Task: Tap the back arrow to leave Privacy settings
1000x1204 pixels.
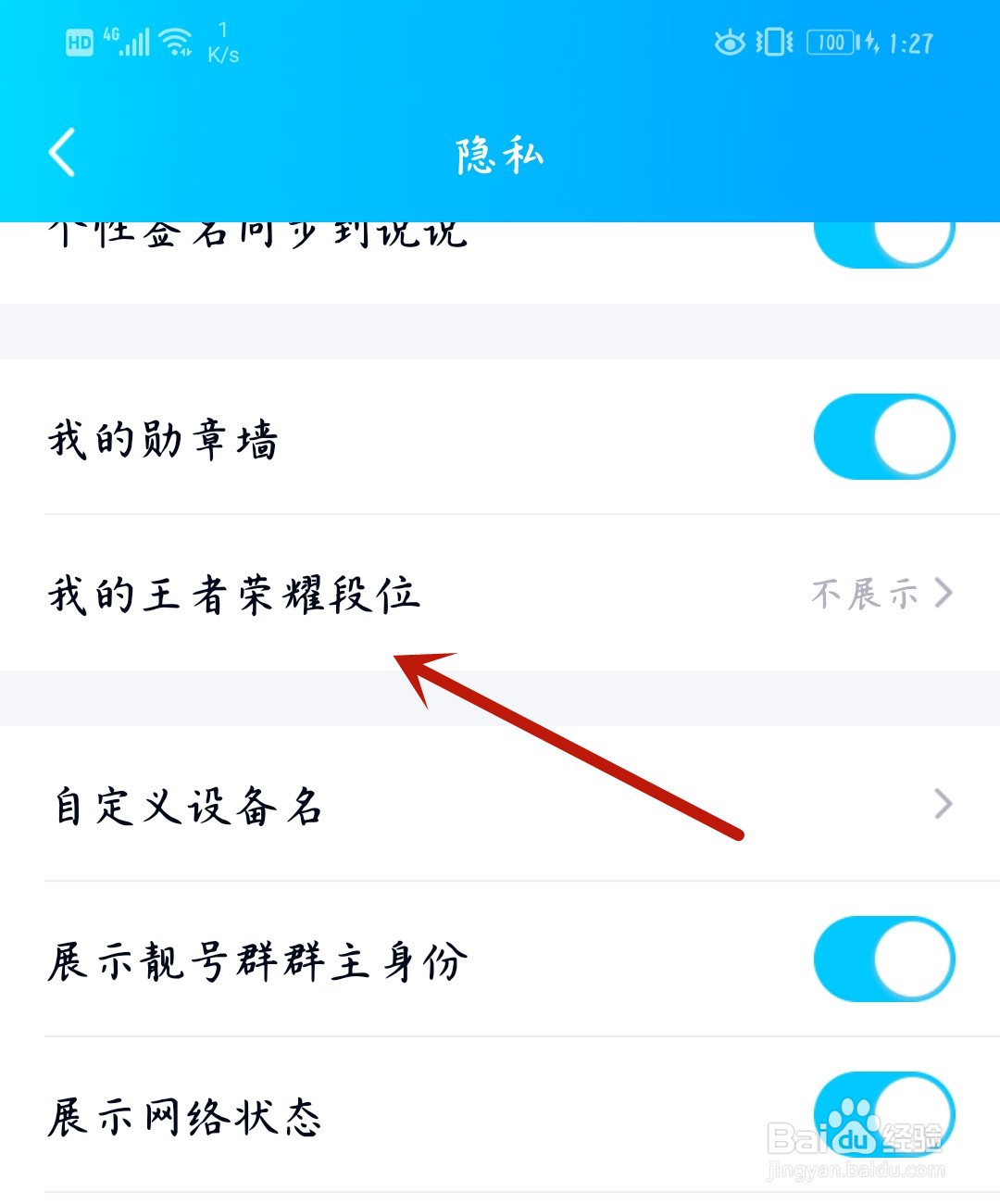Action: pos(62,154)
